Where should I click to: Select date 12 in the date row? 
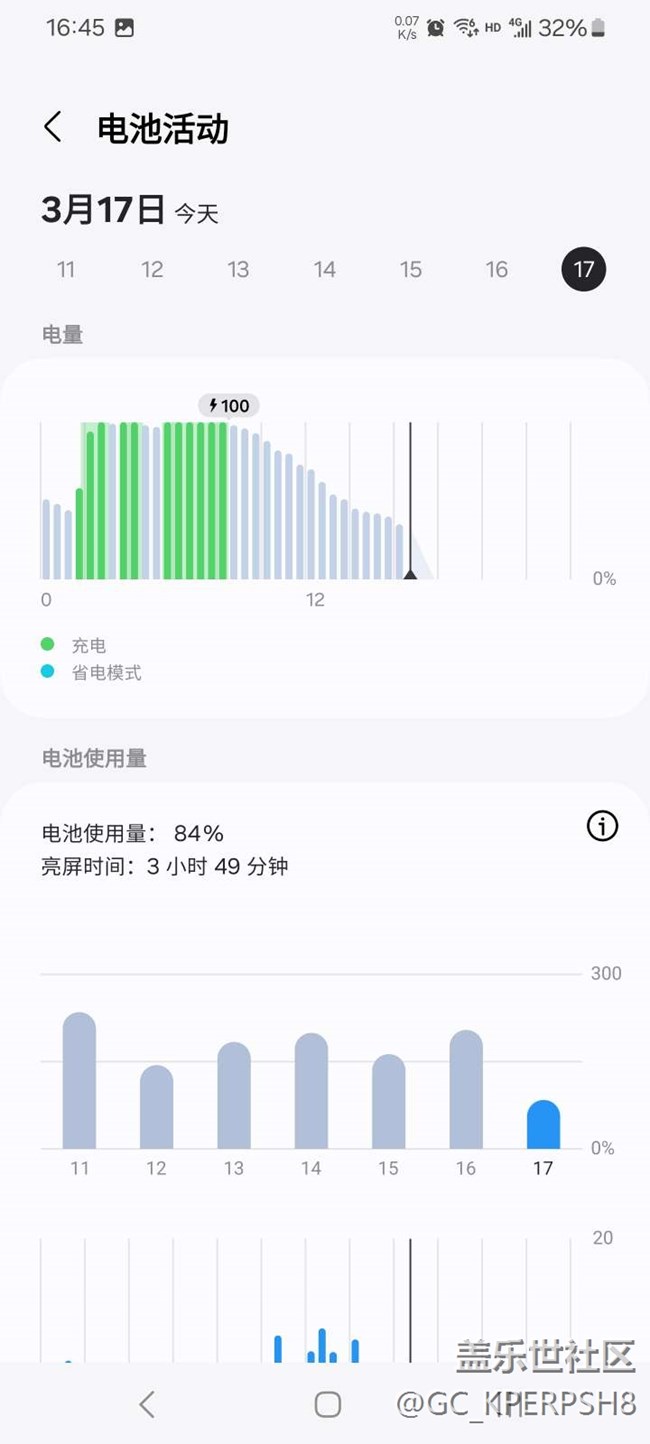click(152, 270)
